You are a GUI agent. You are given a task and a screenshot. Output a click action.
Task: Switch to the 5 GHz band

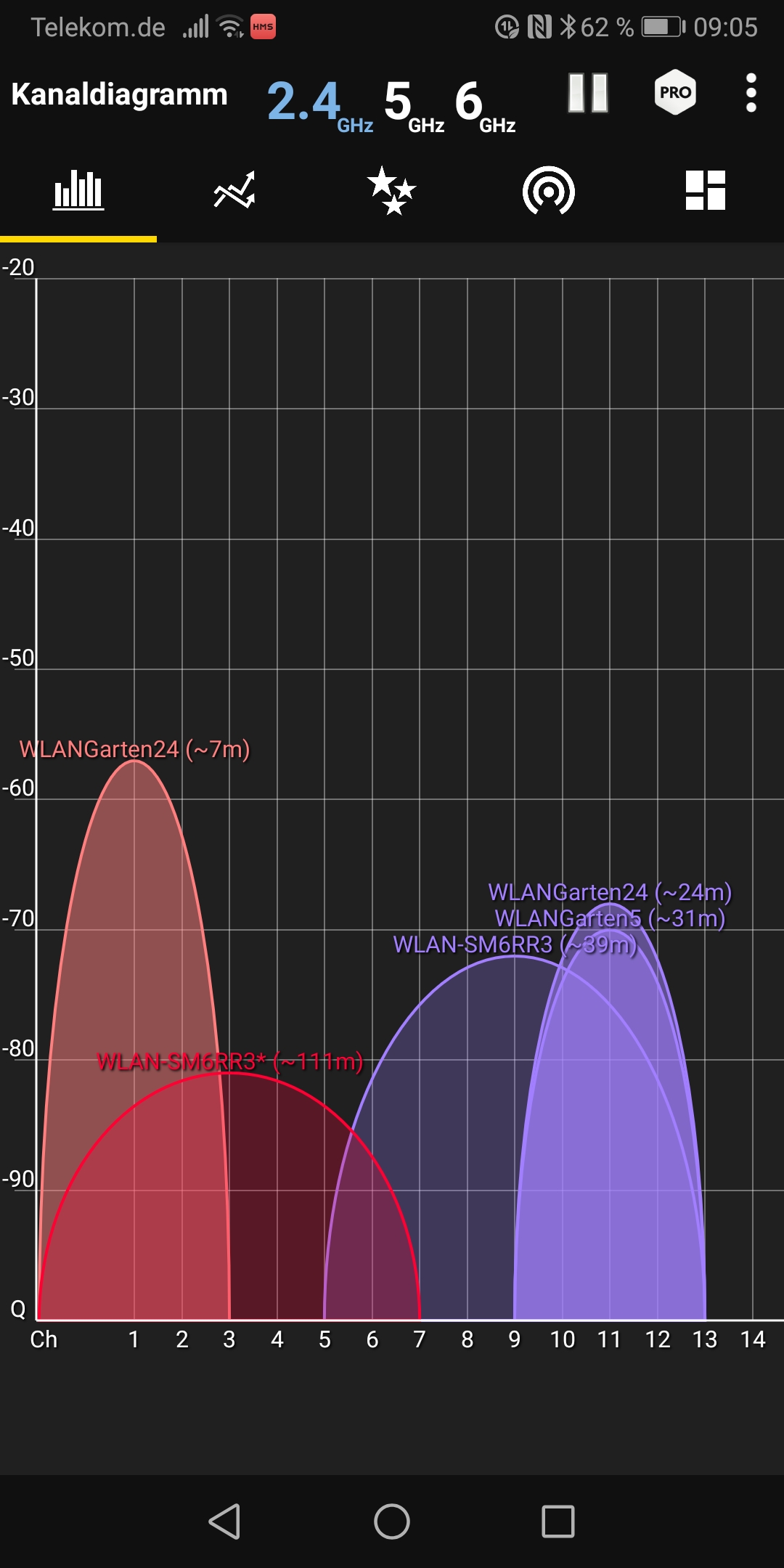click(415, 105)
